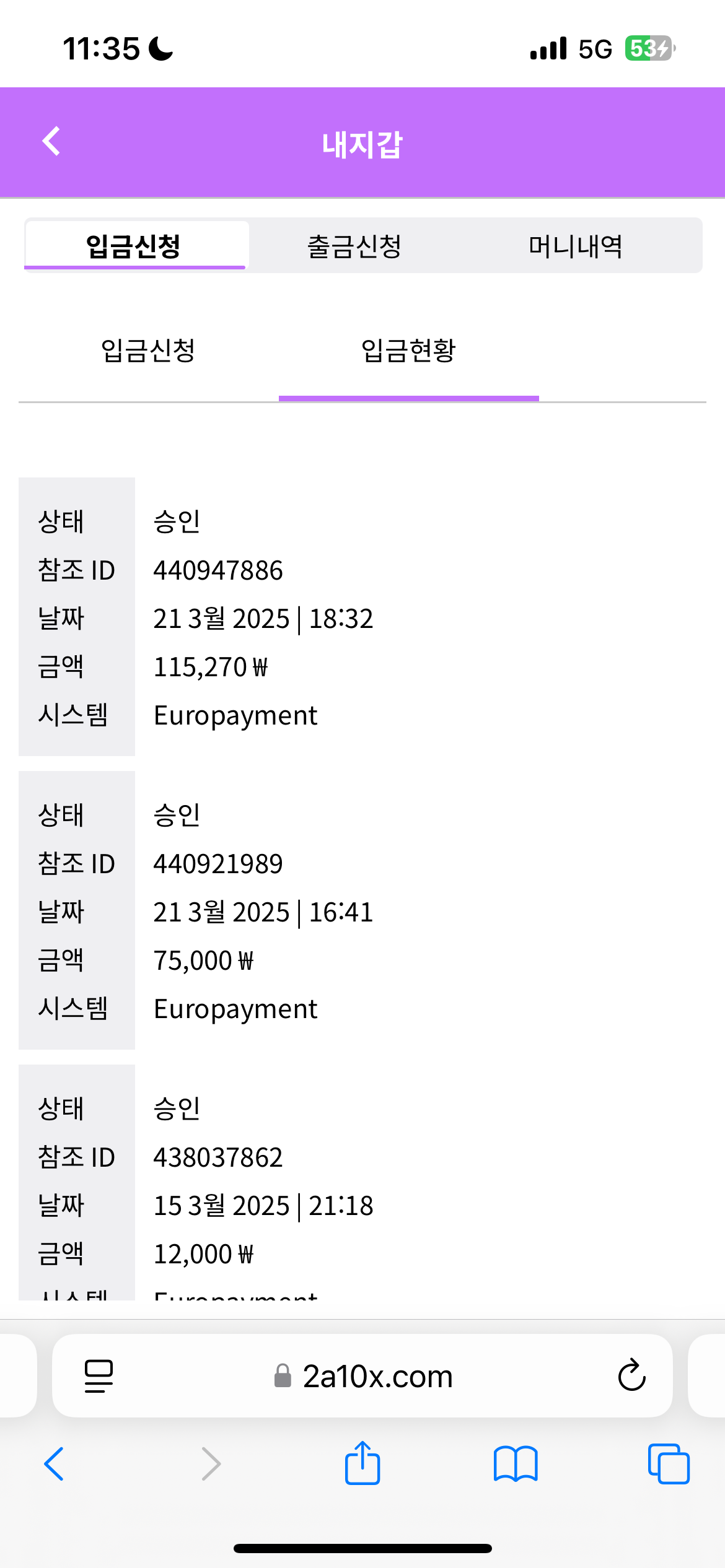Screen dimensions: 725x1568
Task: Open Safari page settings menu icon
Action: pos(99,1376)
